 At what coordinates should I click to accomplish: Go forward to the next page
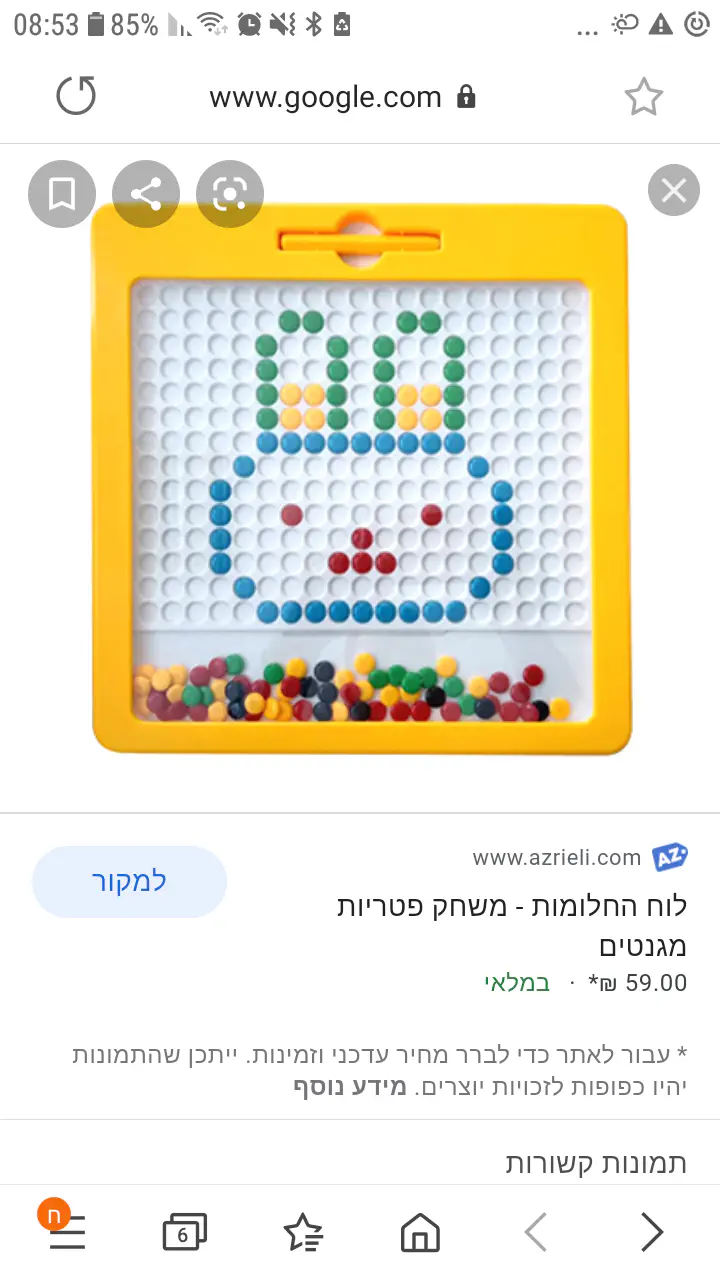652,1232
